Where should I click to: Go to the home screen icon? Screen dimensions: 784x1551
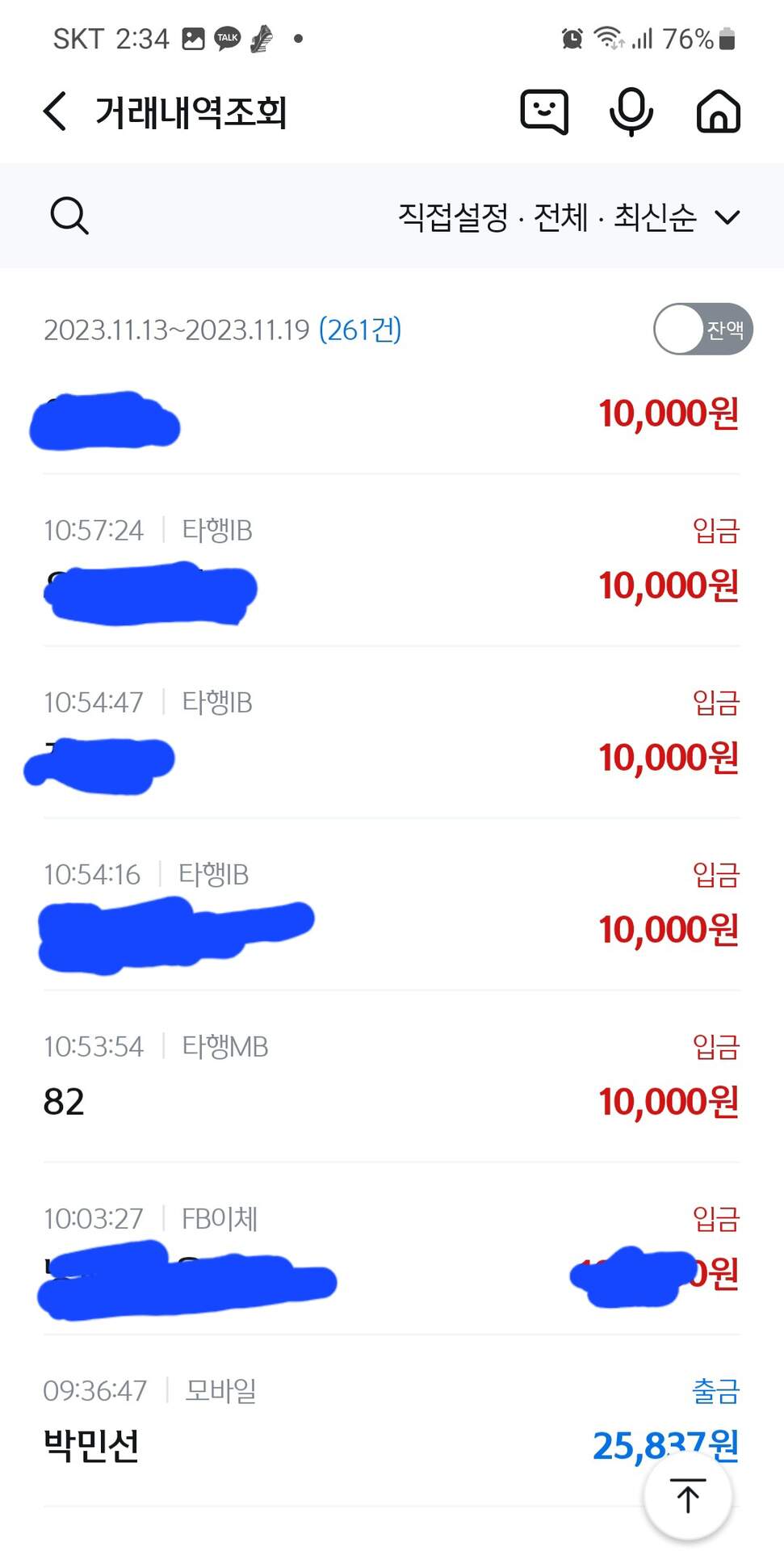click(718, 111)
